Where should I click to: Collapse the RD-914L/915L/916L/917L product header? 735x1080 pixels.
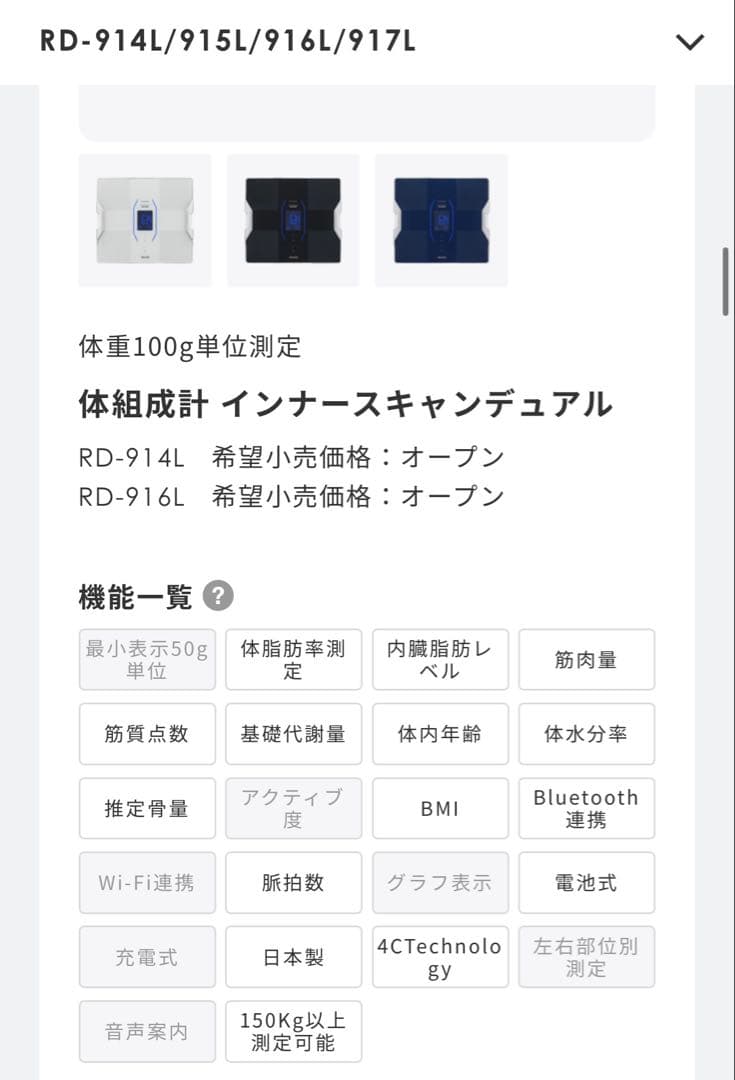pos(688,42)
